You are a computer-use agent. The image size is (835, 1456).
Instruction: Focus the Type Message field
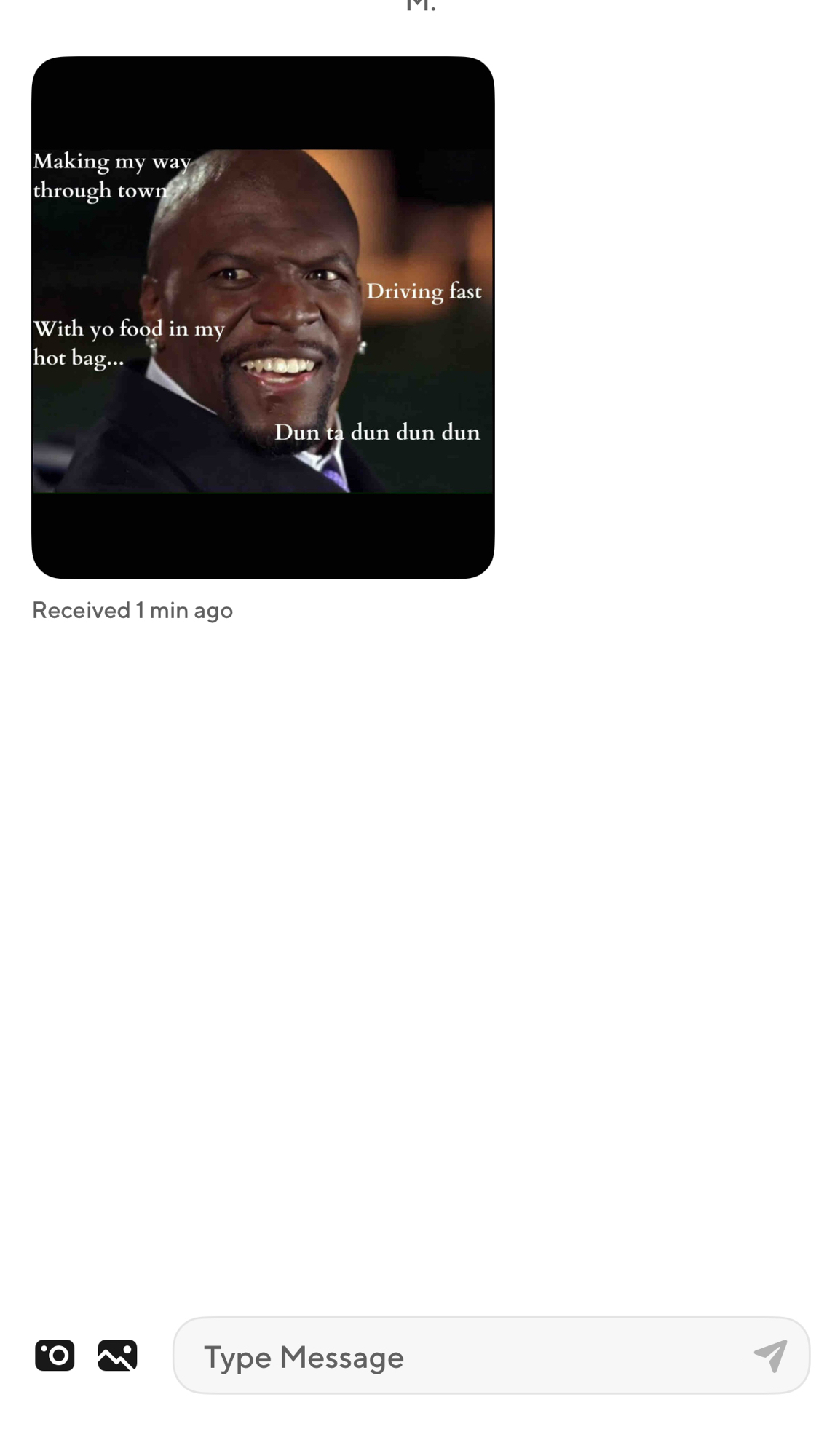click(x=466, y=1356)
